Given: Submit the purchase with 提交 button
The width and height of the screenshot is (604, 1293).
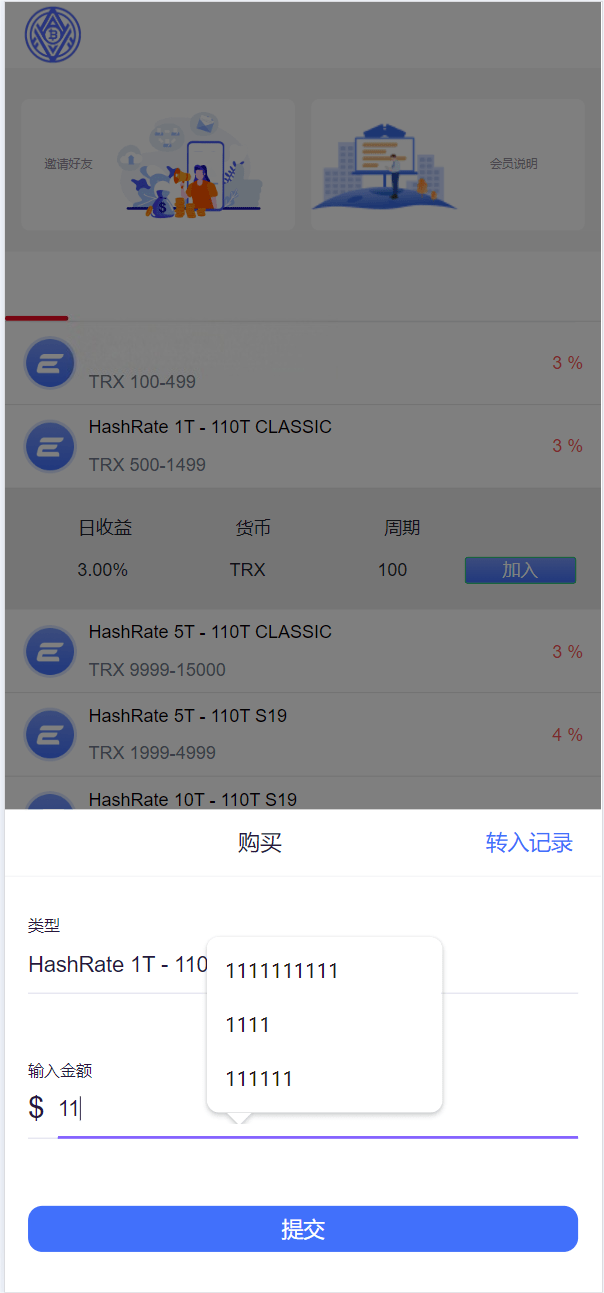Looking at the screenshot, I should coord(302,1229).
